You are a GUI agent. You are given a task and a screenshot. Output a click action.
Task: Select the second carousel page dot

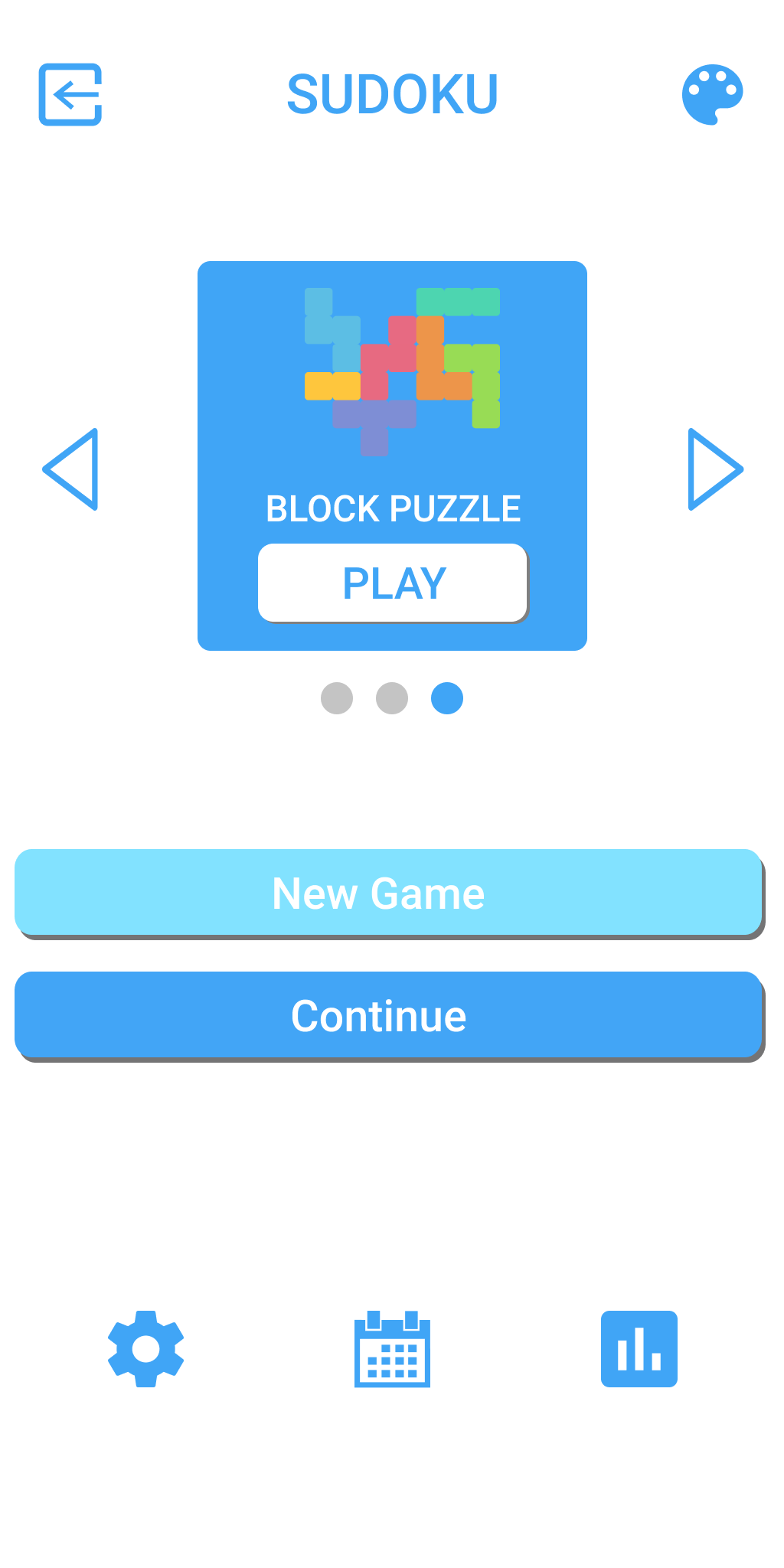point(392,697)
